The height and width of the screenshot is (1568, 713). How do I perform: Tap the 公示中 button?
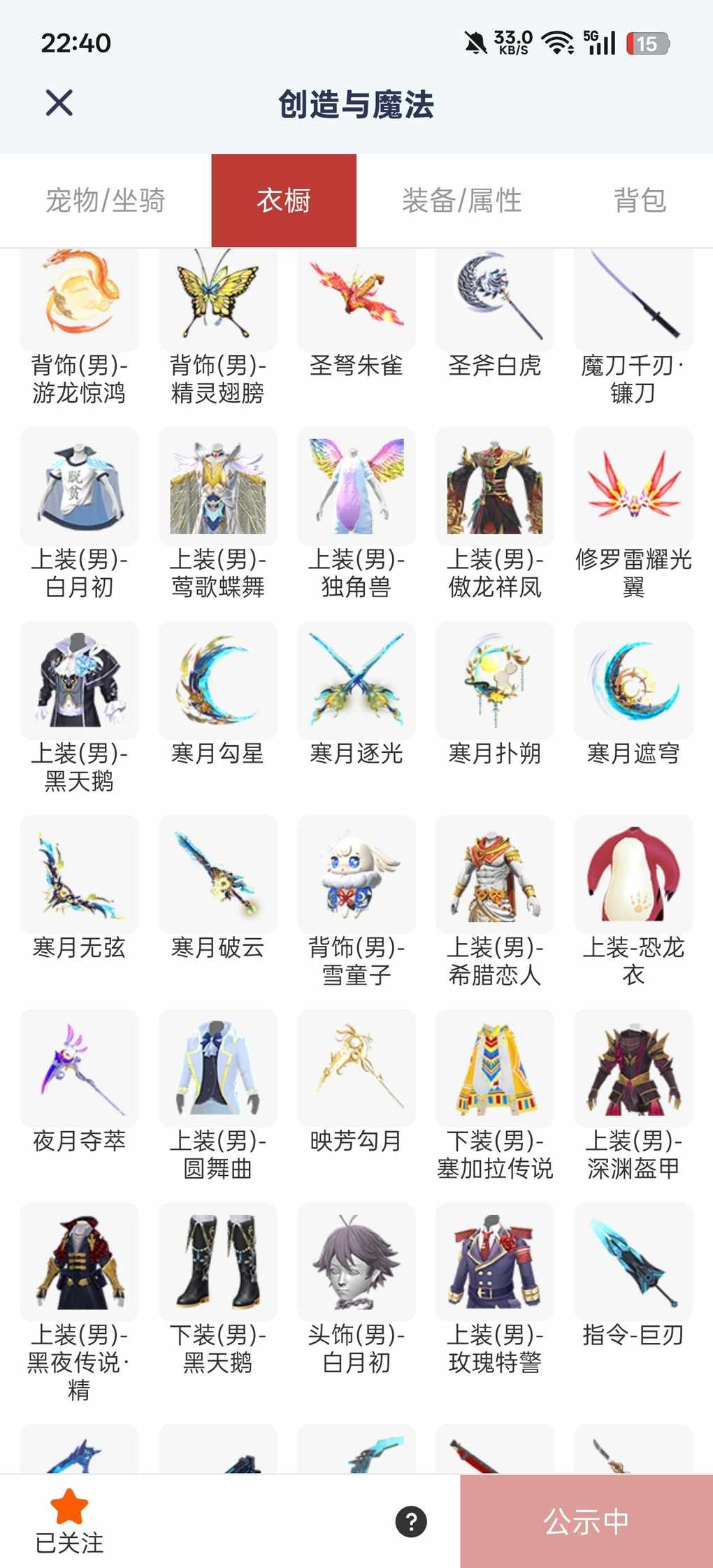click(586, 1521)
